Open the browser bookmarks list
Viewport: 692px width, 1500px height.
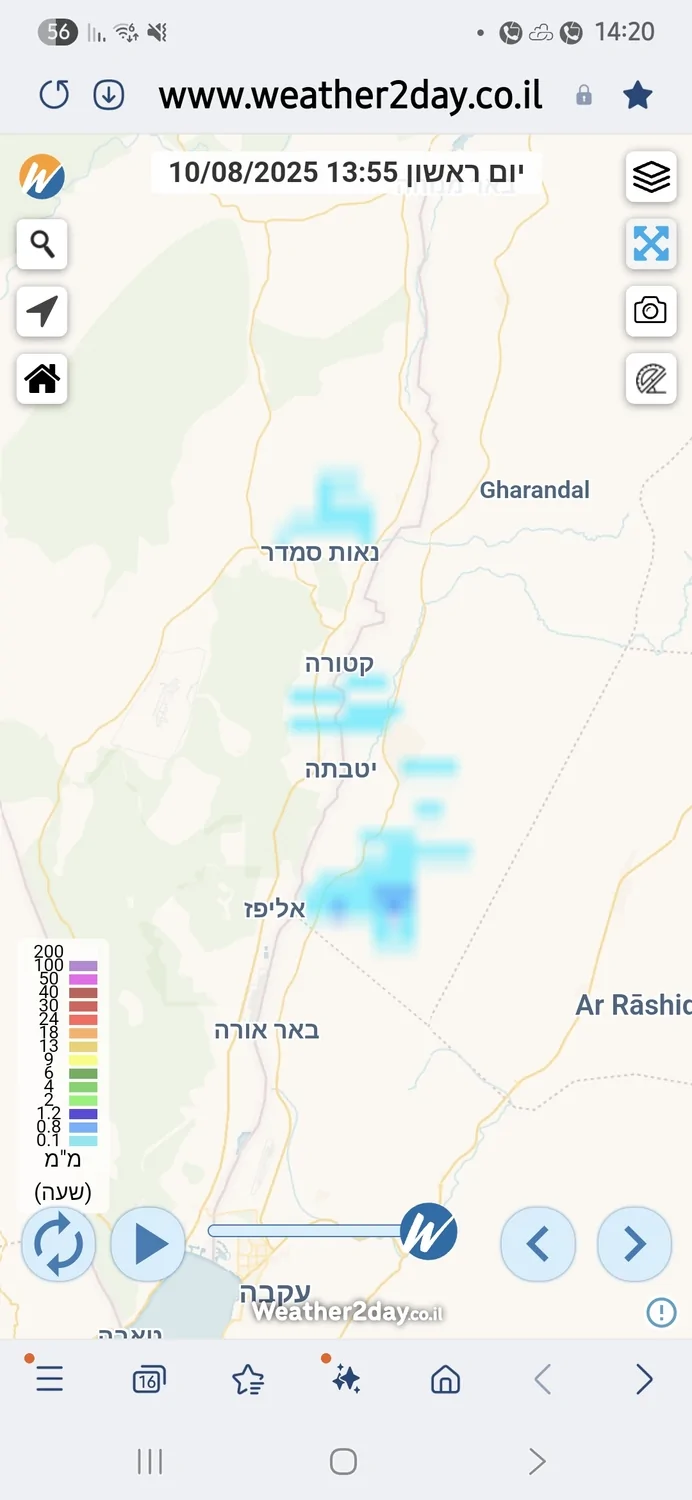(x=247, y=1381)
